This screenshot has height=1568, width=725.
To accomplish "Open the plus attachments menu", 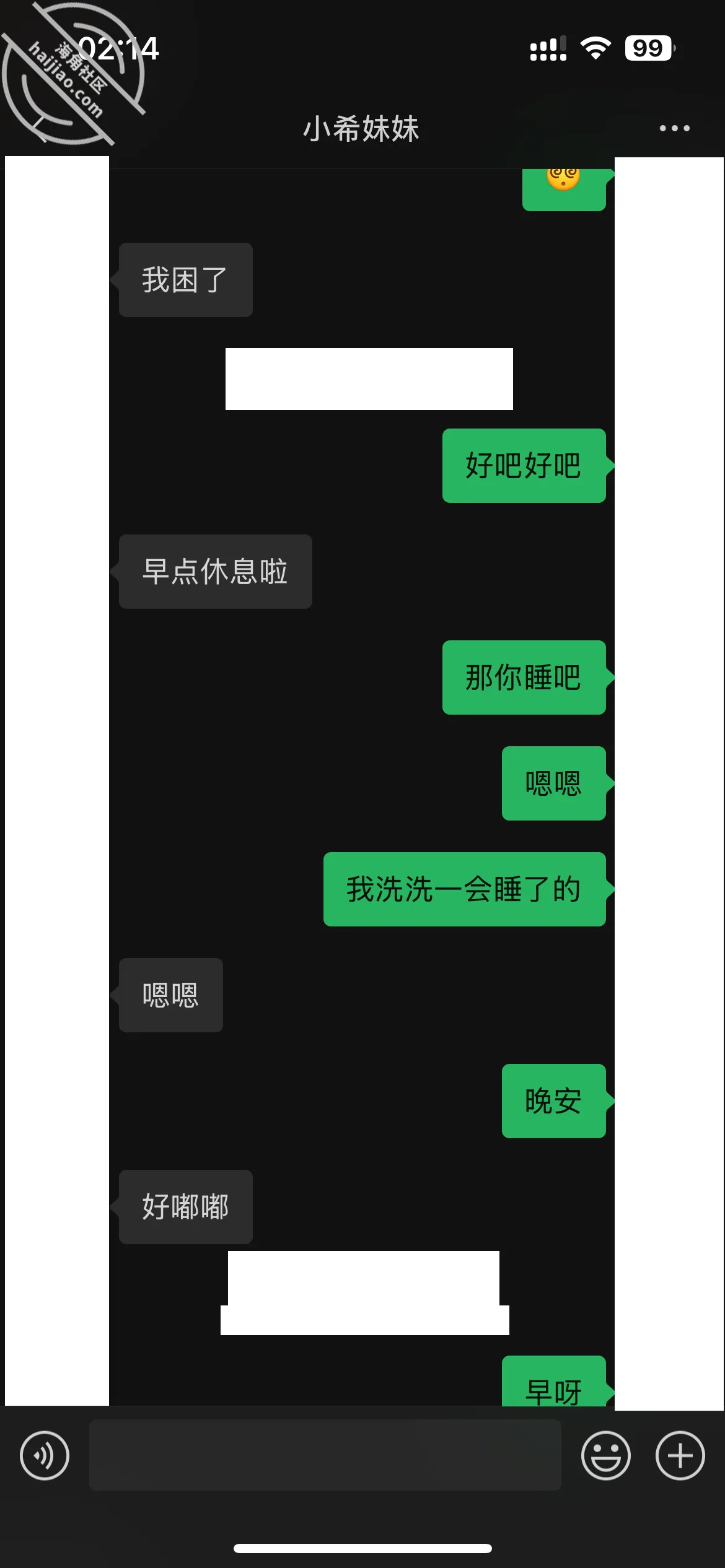I will point(680,1455).
